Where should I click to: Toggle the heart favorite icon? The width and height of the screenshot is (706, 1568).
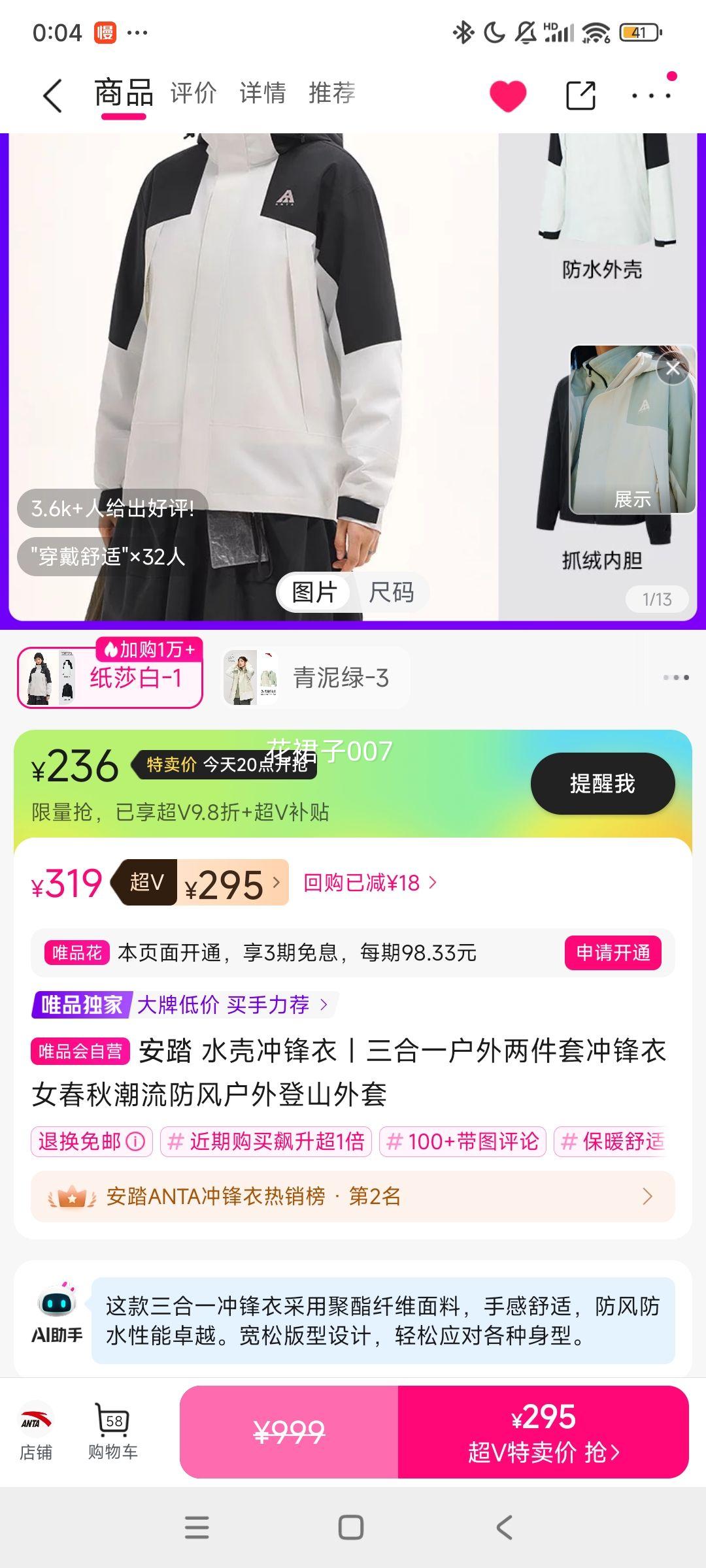coord(508,96)
